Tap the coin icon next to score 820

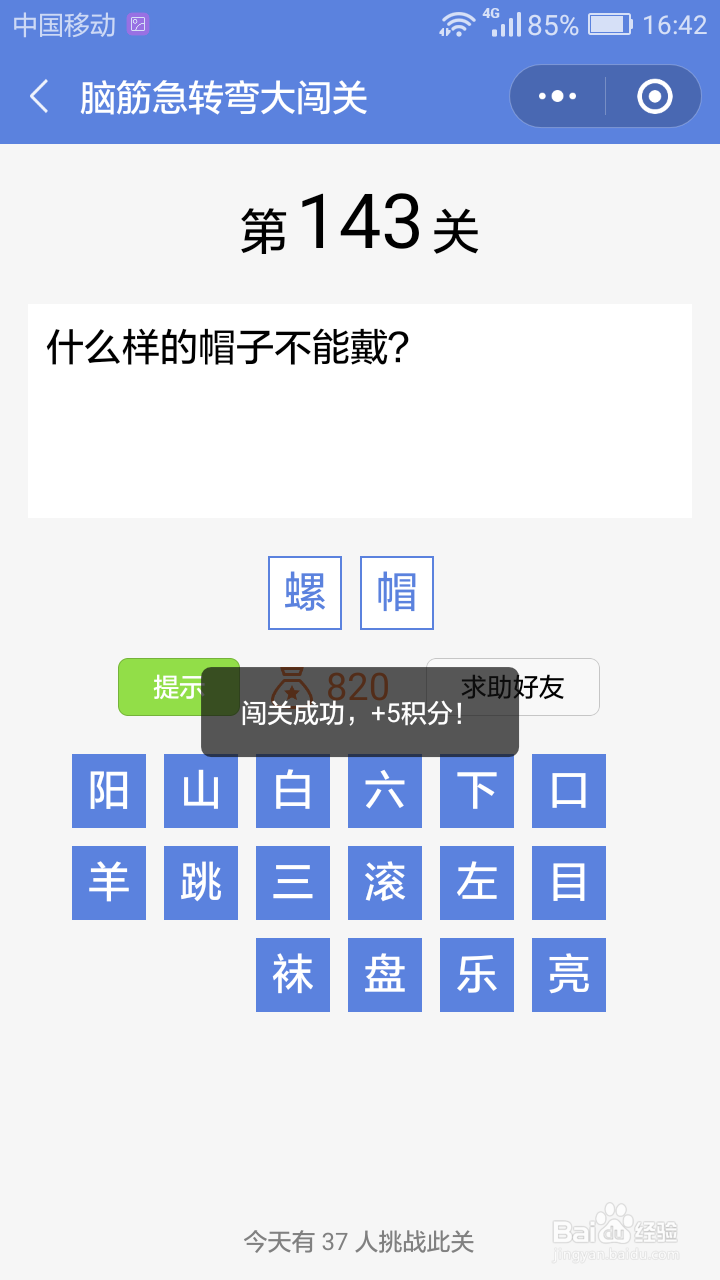293,686
